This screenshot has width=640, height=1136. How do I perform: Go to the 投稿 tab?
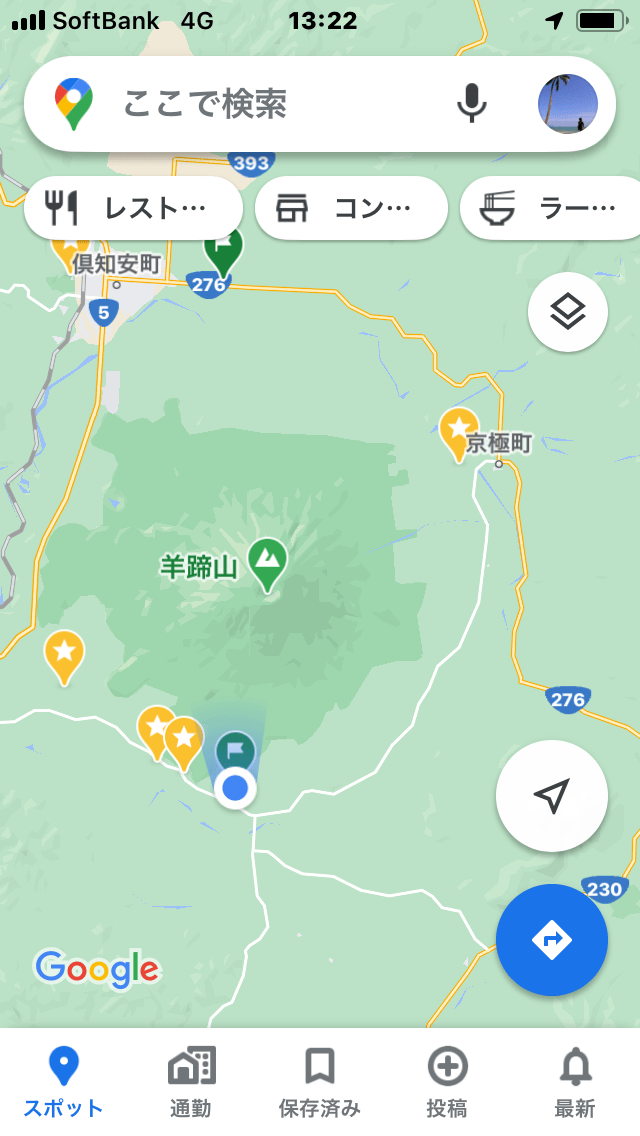(447, 1082)
